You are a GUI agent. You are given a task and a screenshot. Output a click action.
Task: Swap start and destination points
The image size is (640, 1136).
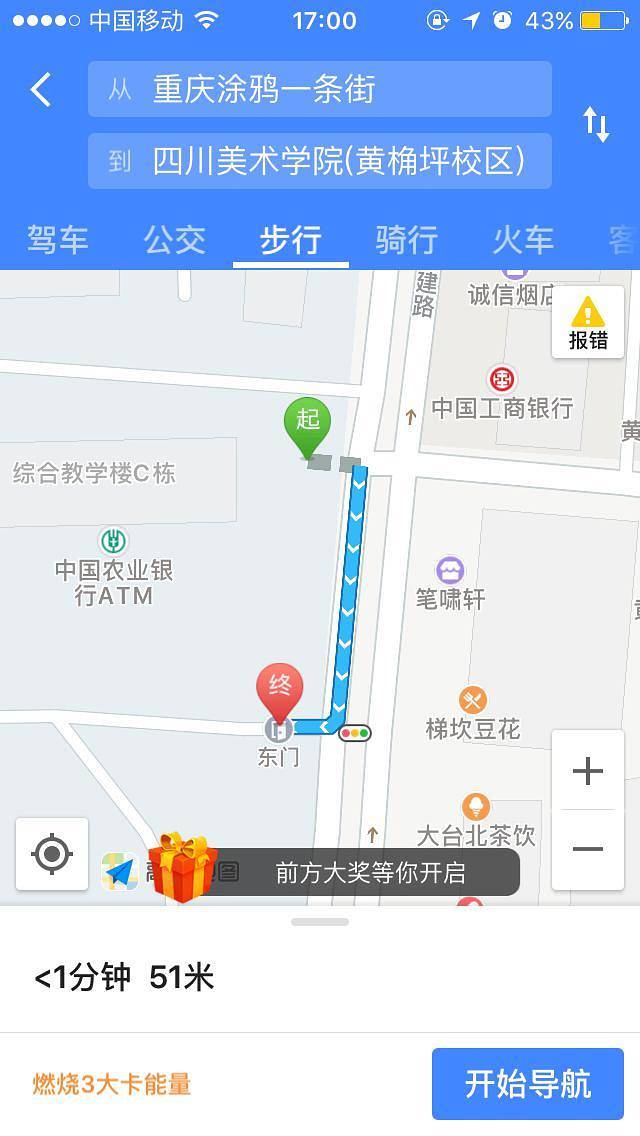point(596,125)
